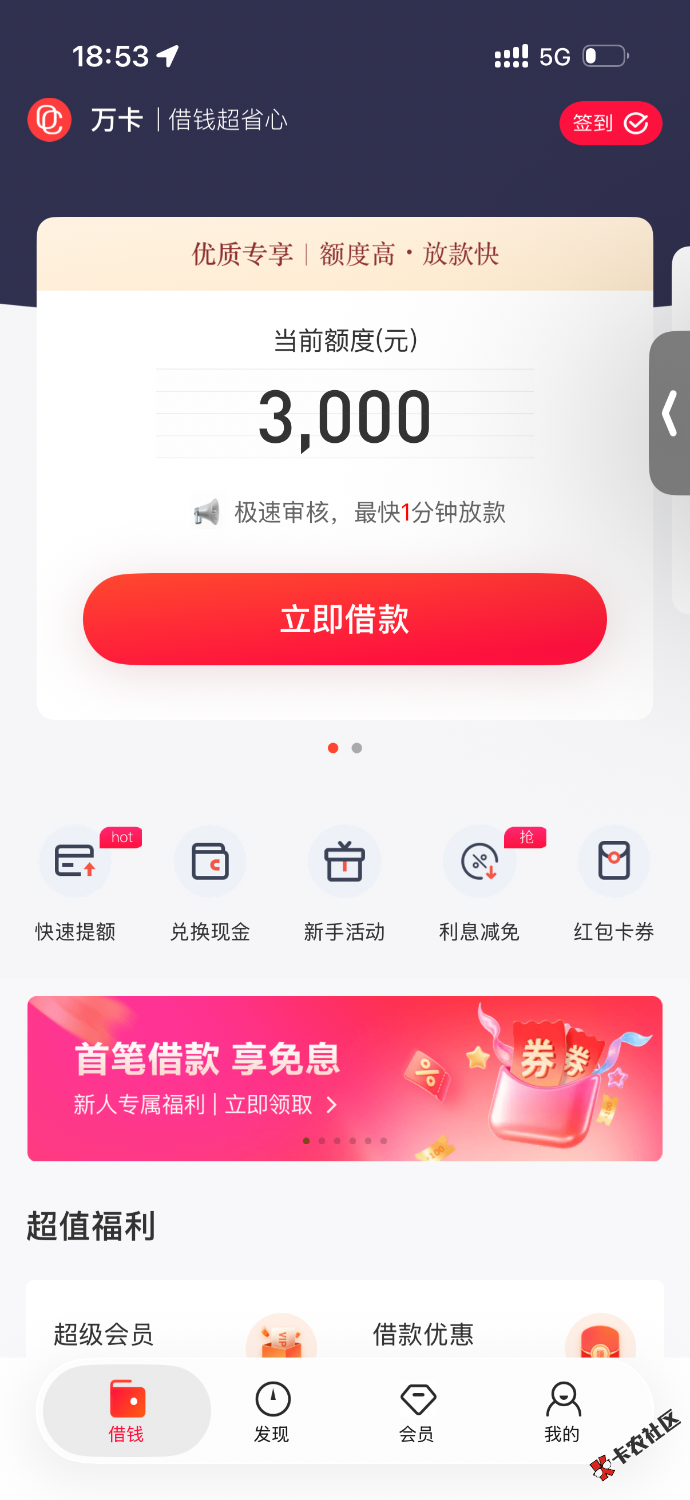This screenshot has height=1500, width=690.
Task: Open 红包卡券 coupons
Action: pos(614,885)
